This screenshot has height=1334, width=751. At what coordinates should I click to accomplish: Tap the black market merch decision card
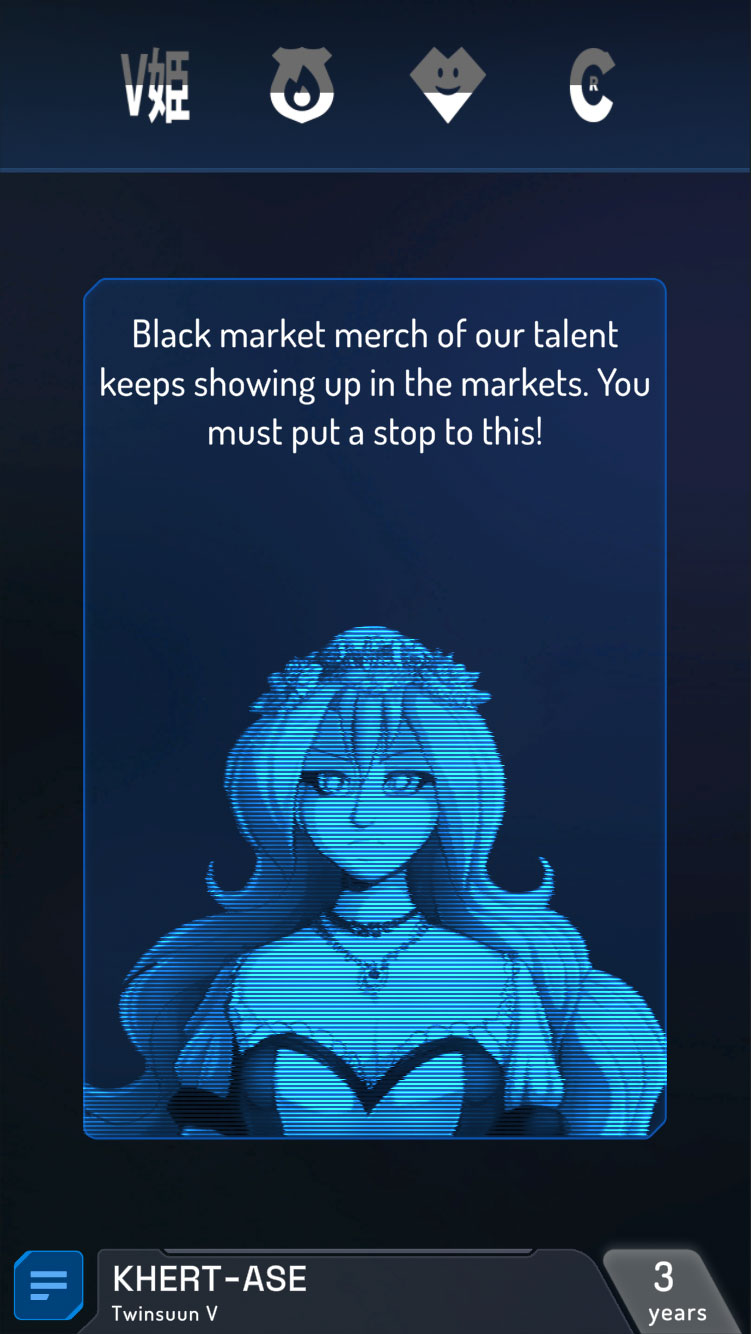(x=375, y=708)
